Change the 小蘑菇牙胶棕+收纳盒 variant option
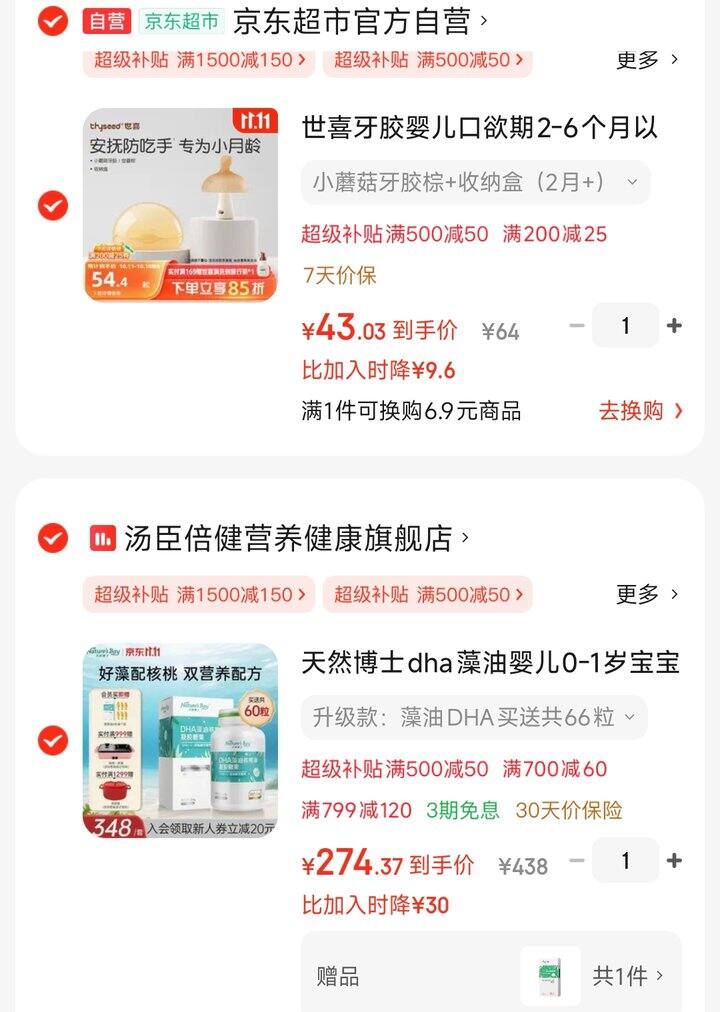Screen dimensions: 720x1012 pos(475,182)
